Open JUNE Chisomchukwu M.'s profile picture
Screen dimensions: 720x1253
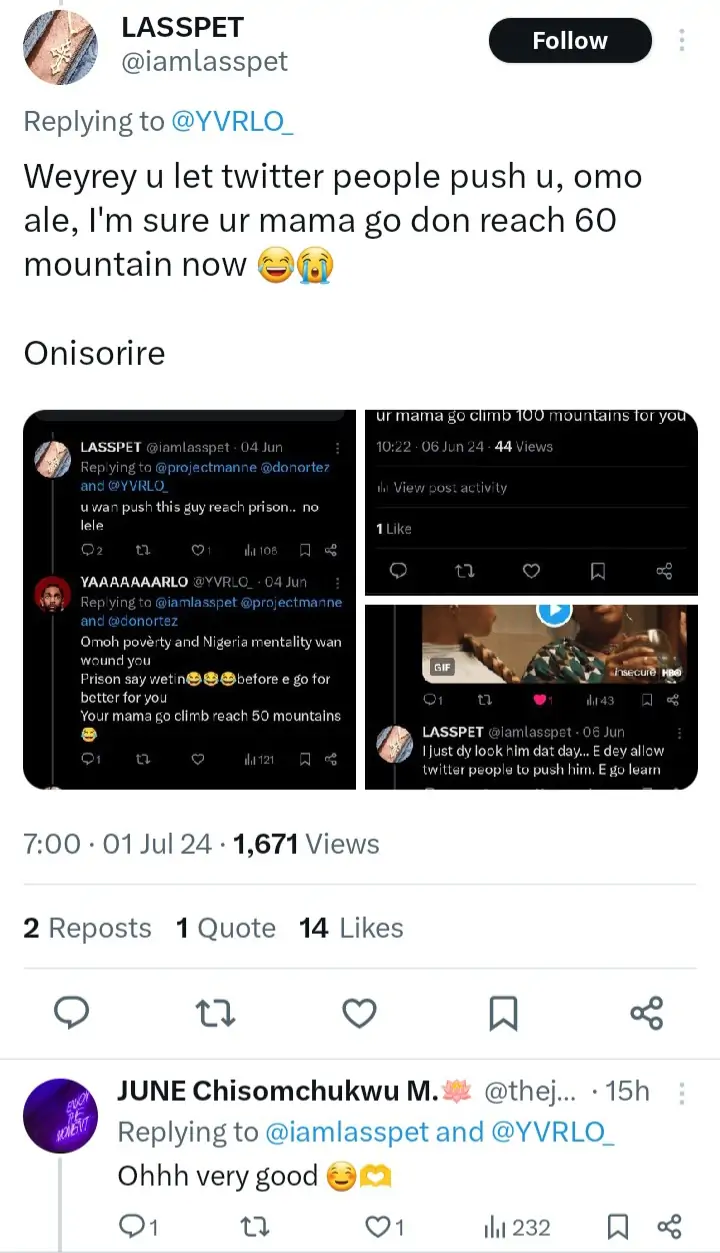point(62,1113)
